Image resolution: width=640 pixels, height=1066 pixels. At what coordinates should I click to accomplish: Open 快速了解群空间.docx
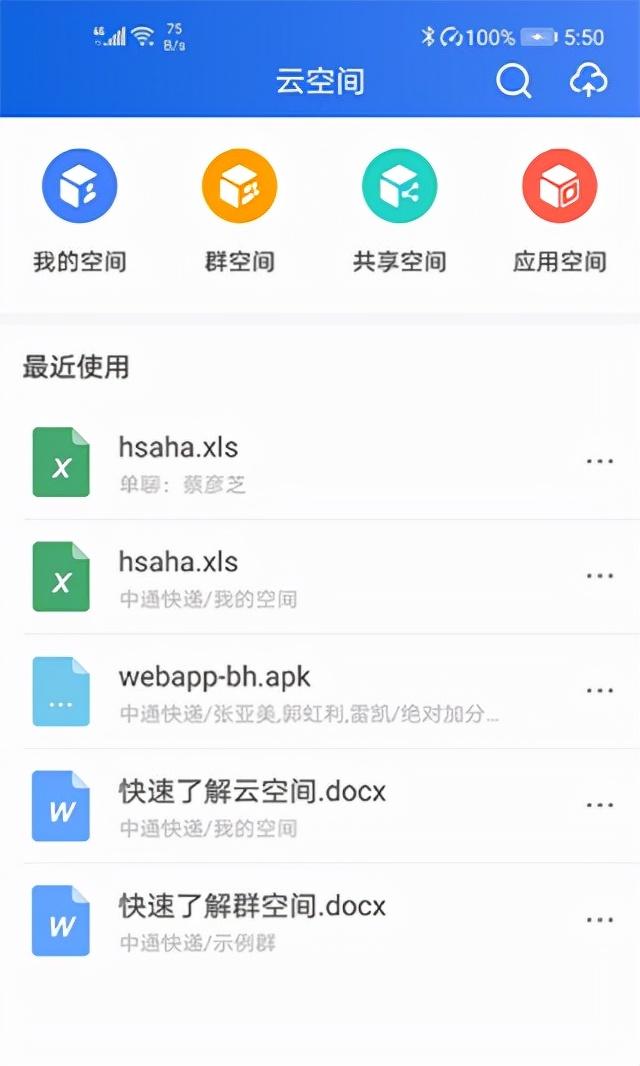click(x=300, y=920)
